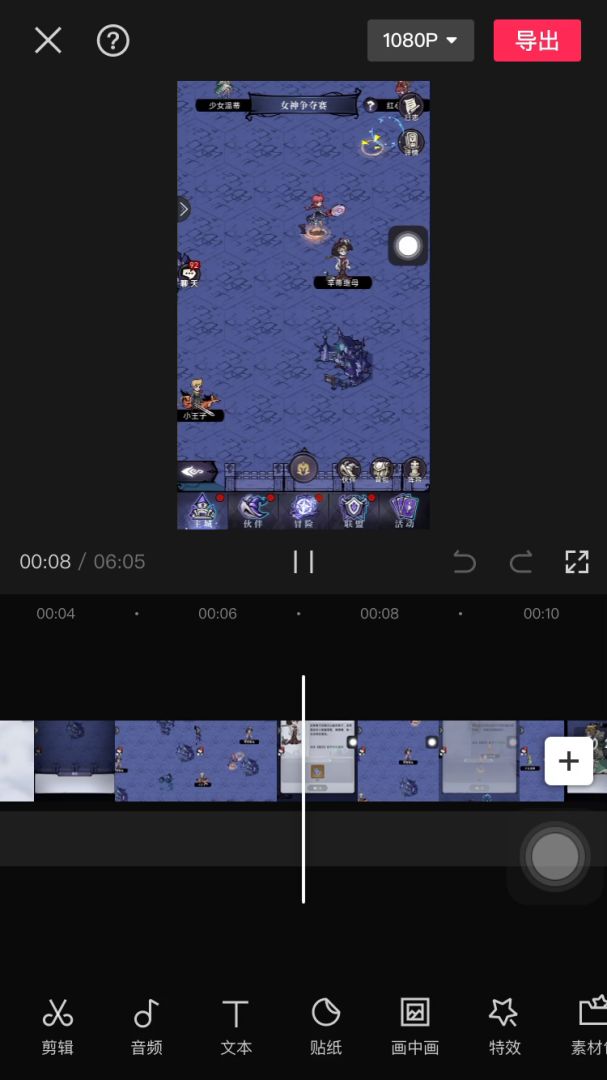The height and width of the screenshot is (1080, 607).
Task: Tap the 导出 export button
Action: [537, 40]
